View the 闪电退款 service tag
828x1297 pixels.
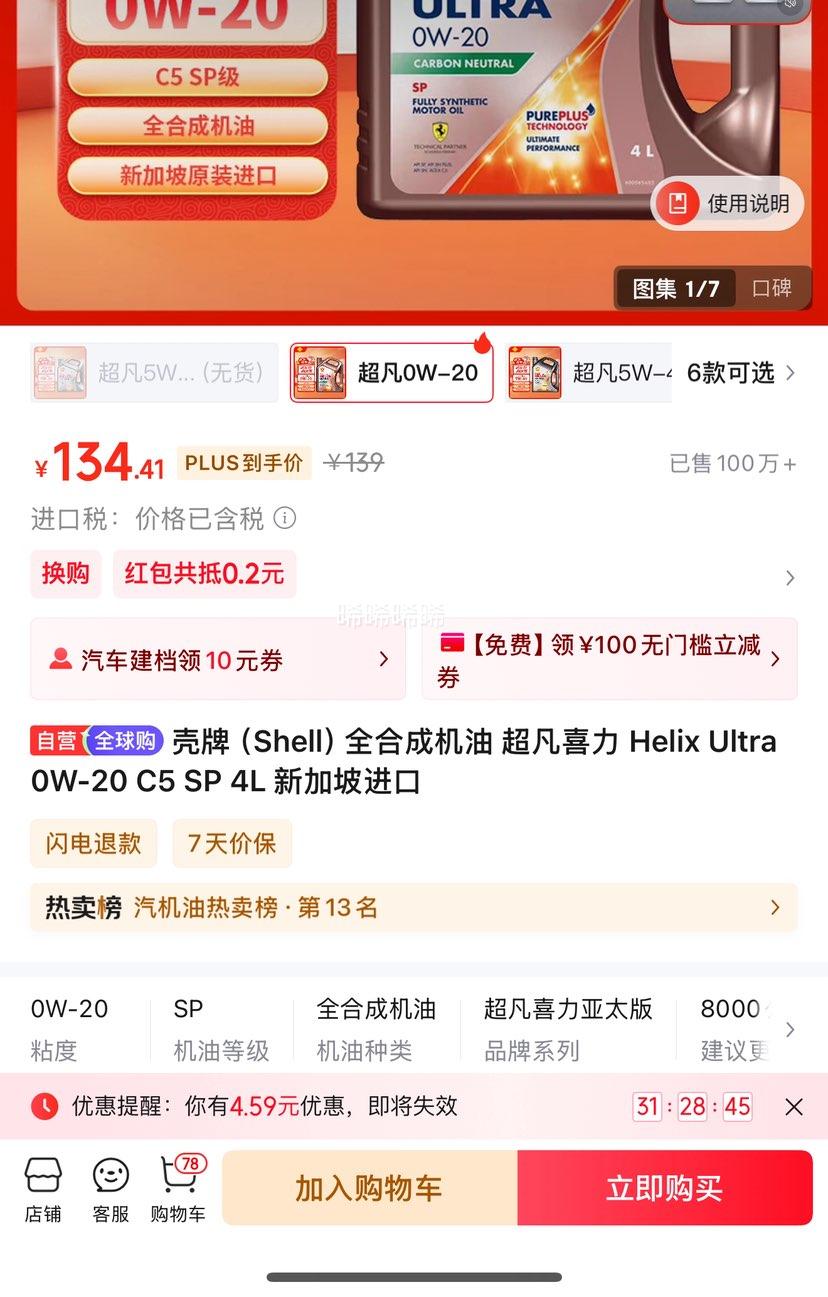pos(93,842)
